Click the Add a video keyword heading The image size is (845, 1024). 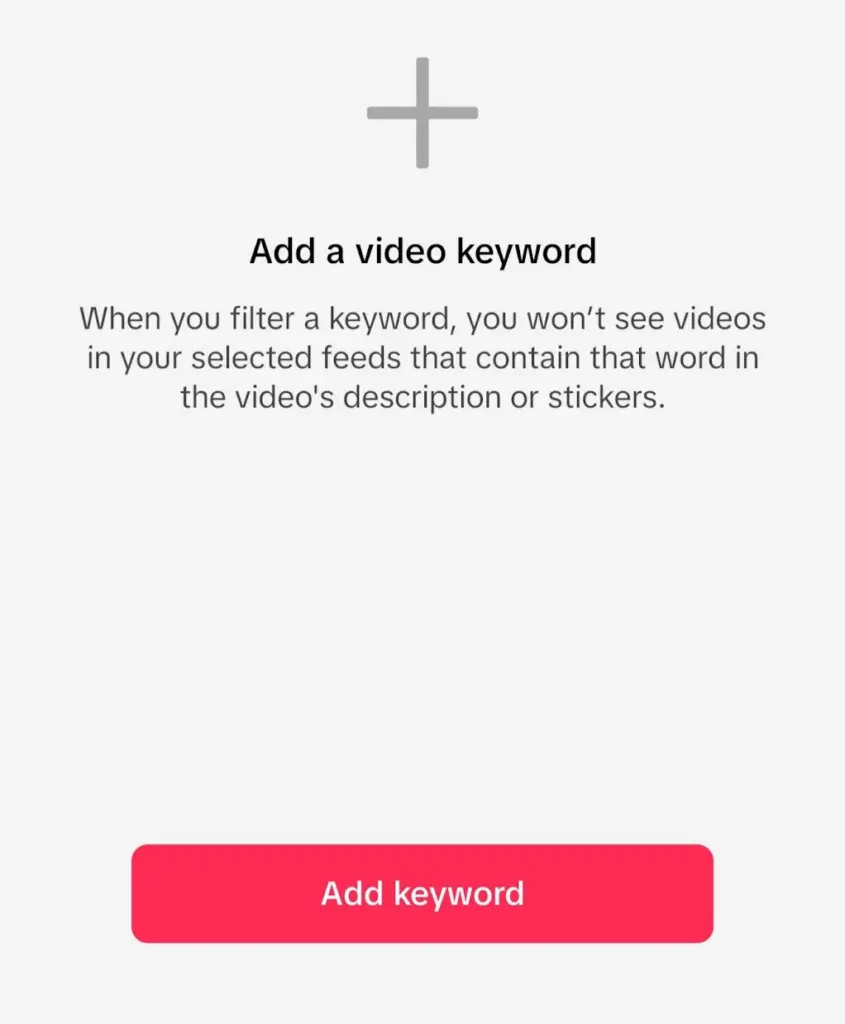422,251
